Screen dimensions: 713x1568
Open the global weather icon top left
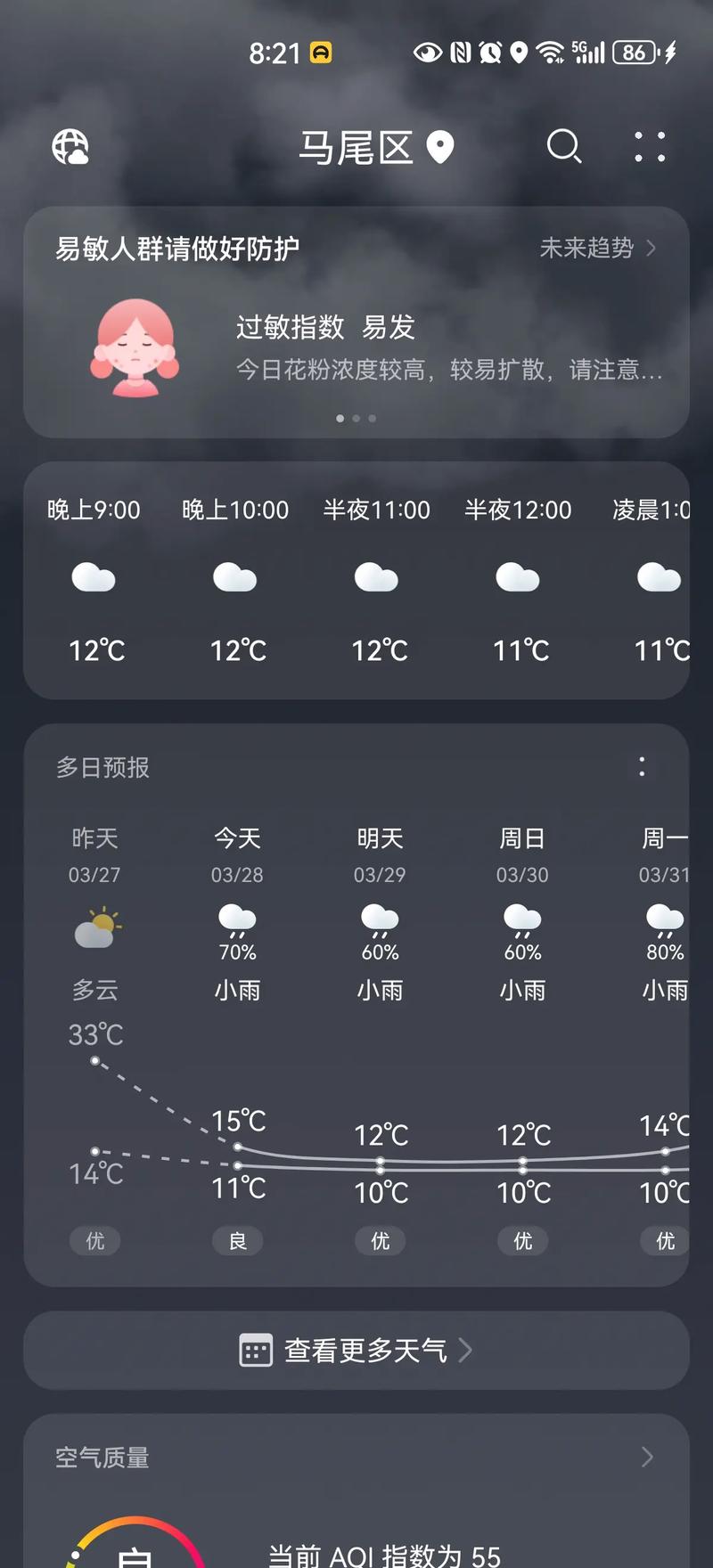click(x=71, y=147)
